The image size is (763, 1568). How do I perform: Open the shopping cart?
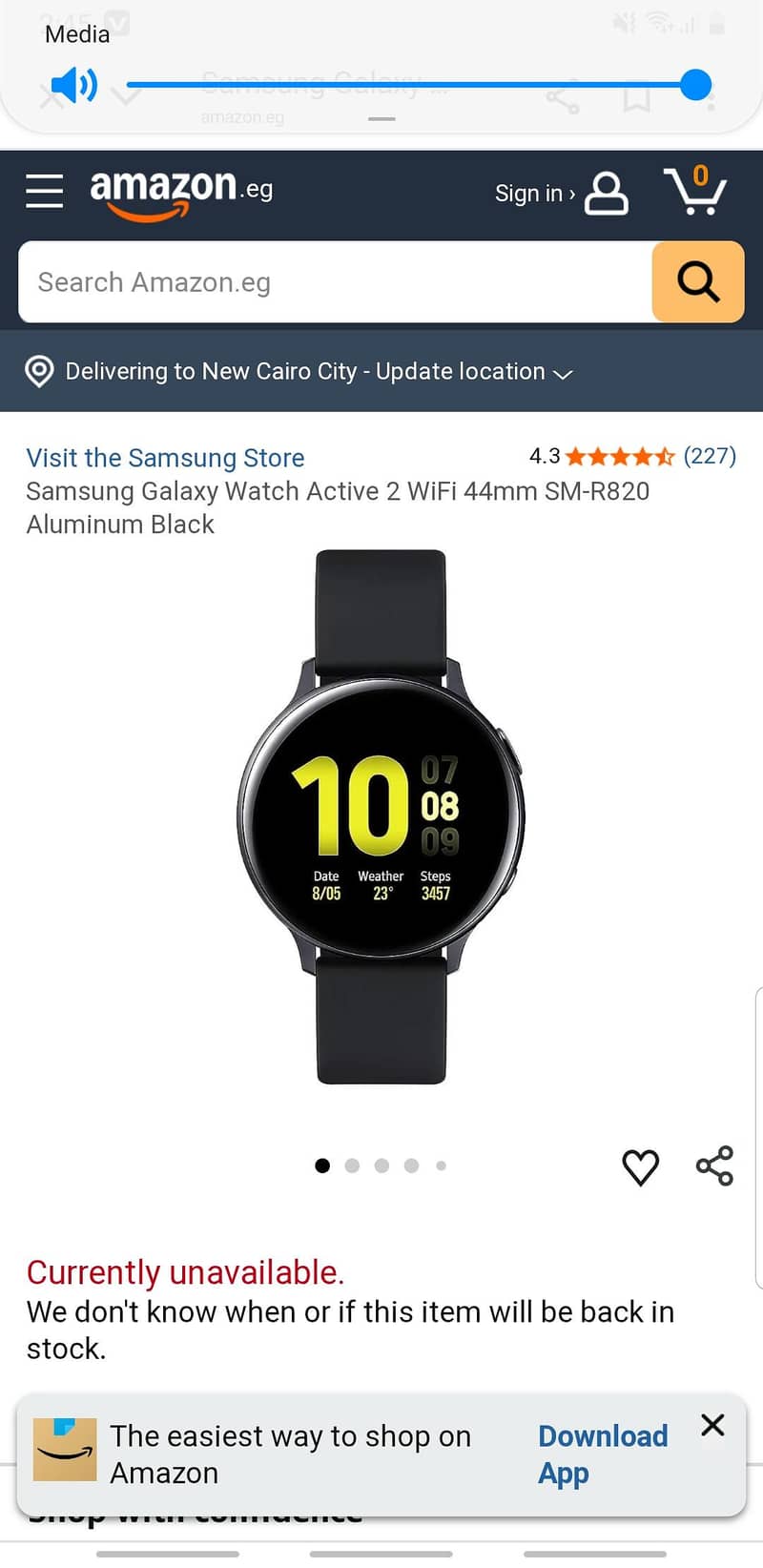[695, 190]
